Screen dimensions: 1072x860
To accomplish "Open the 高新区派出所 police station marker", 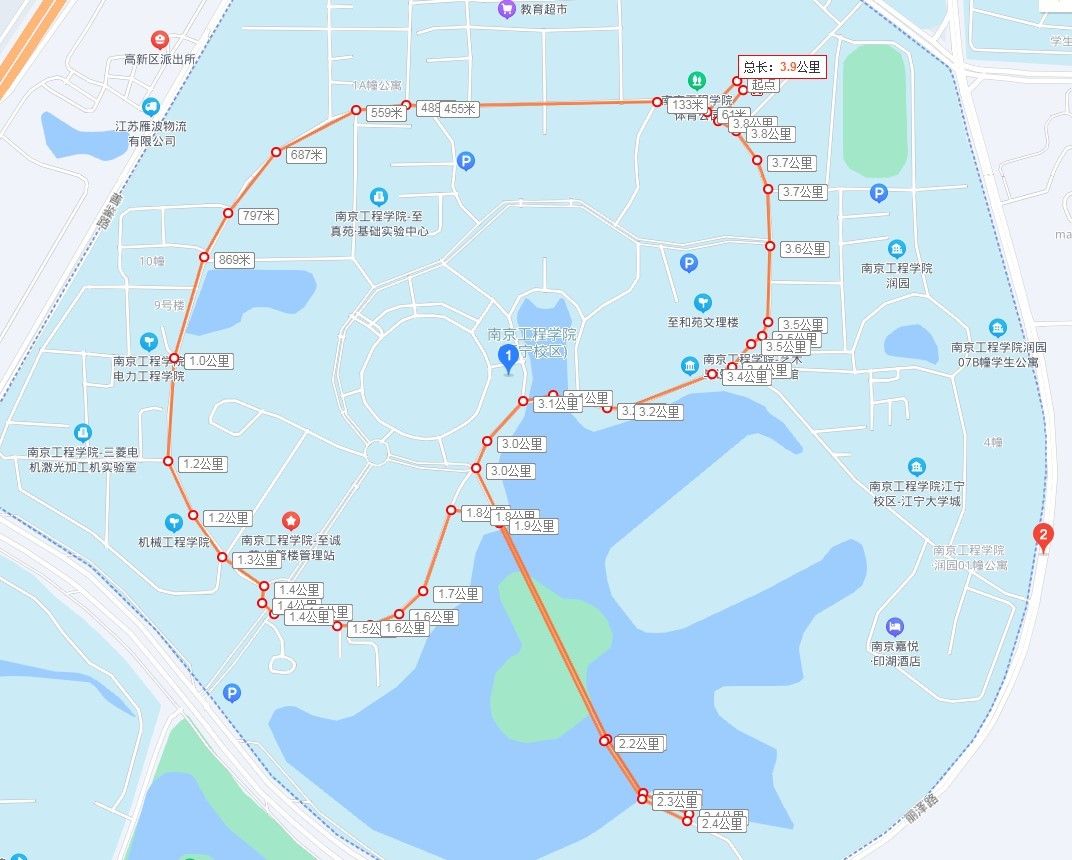I will point(159,39).
